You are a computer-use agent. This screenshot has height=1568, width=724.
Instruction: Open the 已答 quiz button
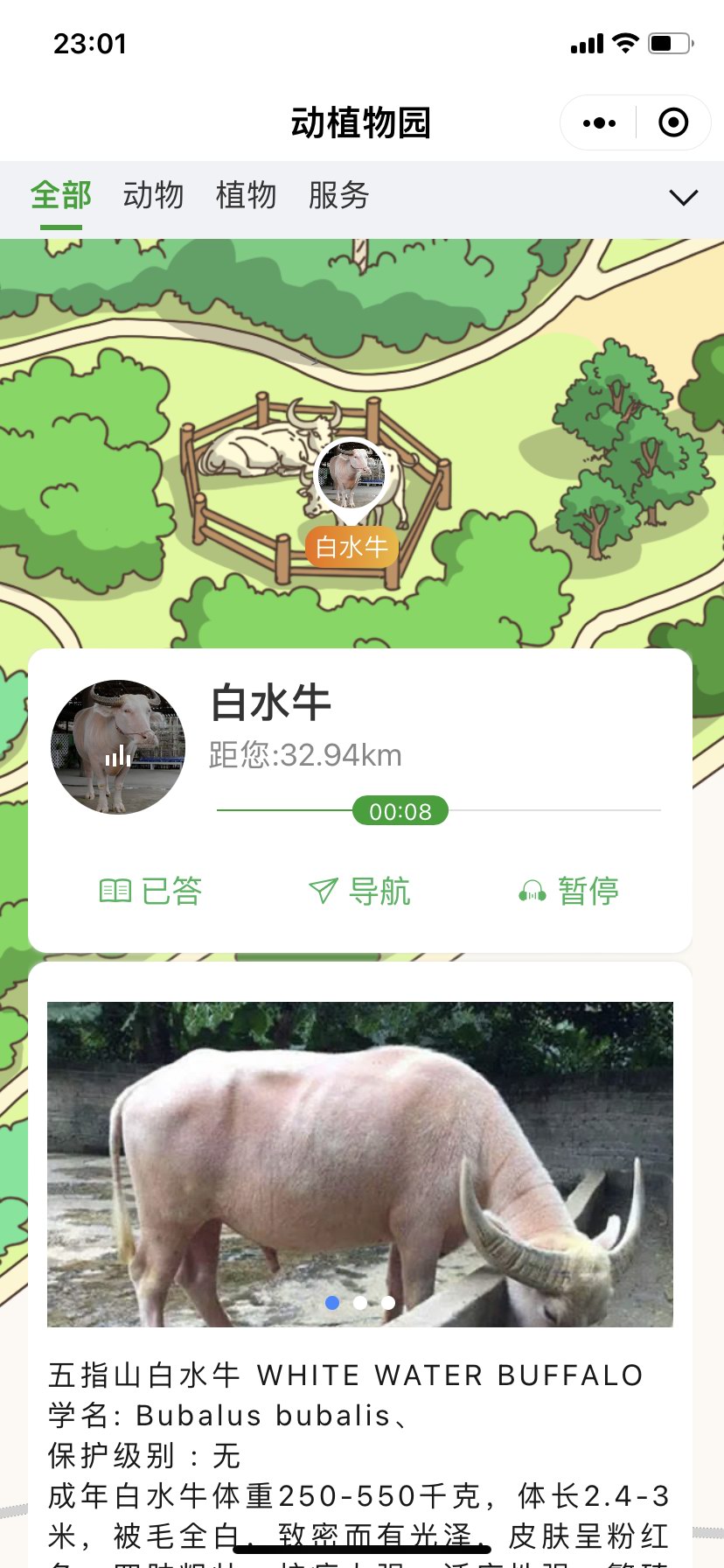pos(150,892)
